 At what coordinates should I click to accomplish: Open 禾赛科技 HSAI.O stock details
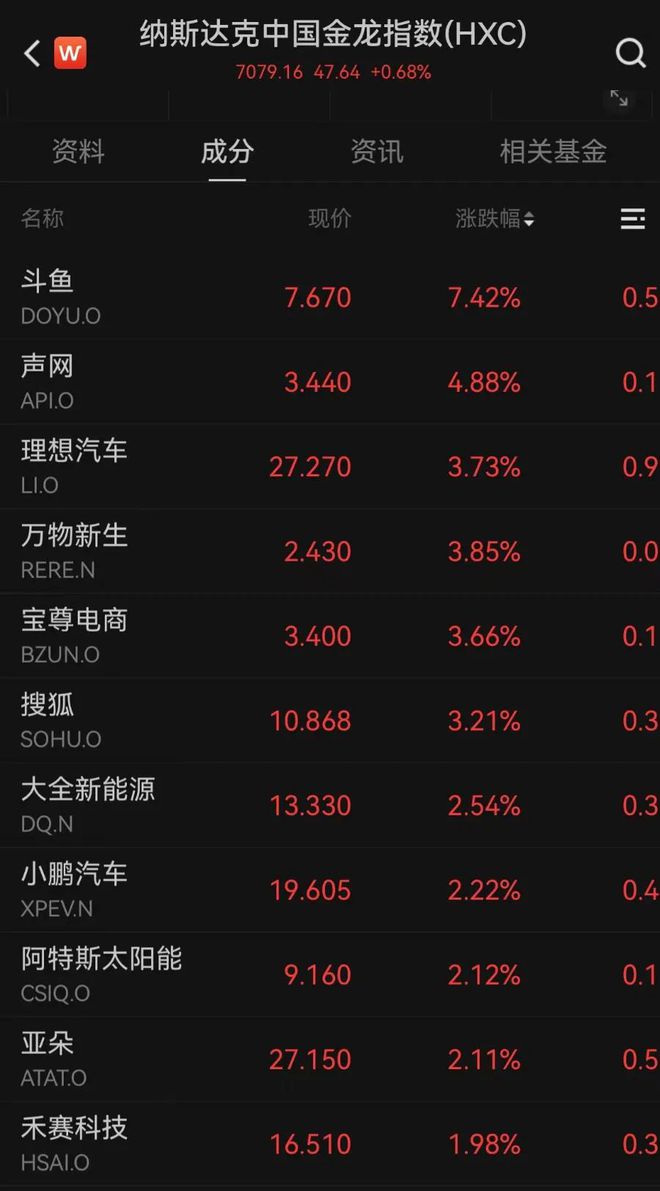(x=330, y=1144)
